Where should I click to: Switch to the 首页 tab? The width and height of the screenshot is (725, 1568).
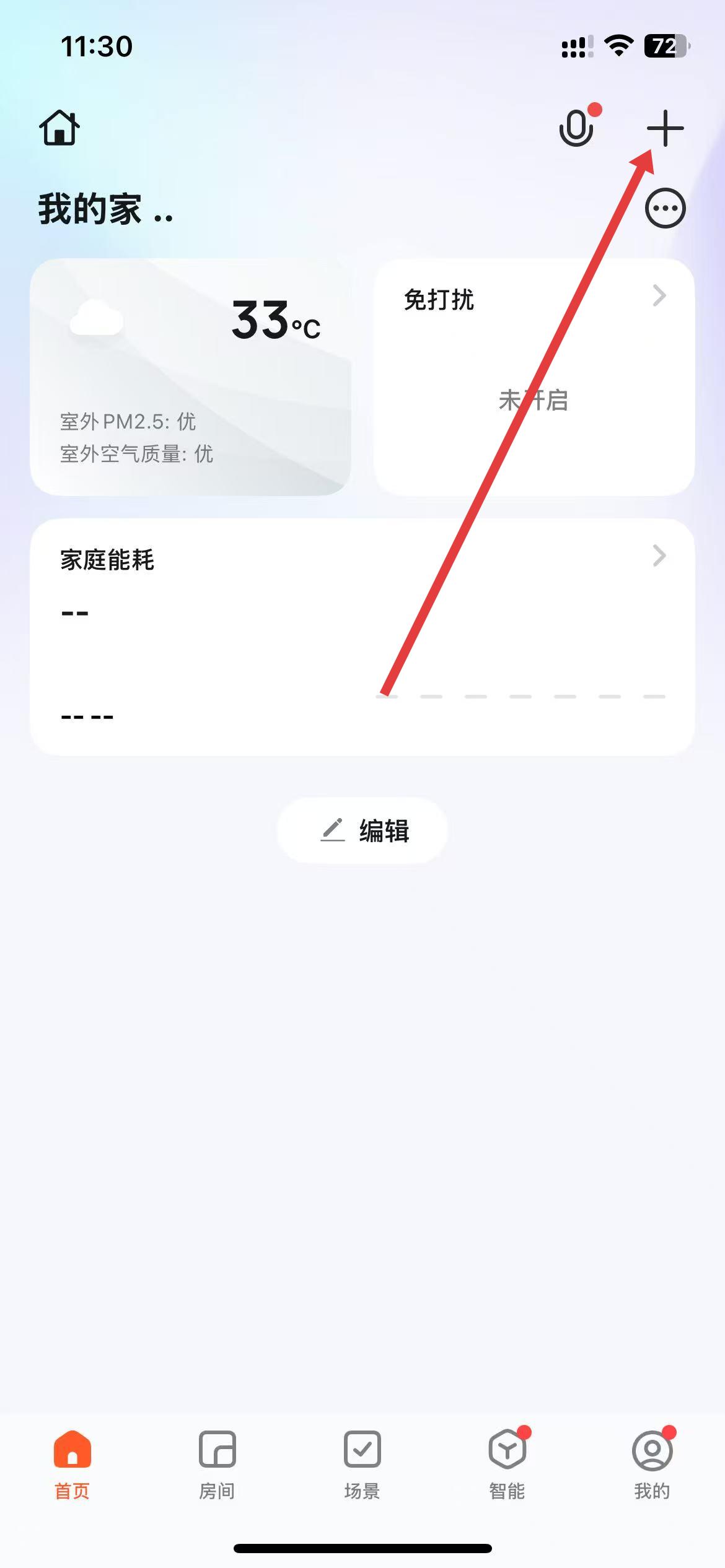[72, 1465]
